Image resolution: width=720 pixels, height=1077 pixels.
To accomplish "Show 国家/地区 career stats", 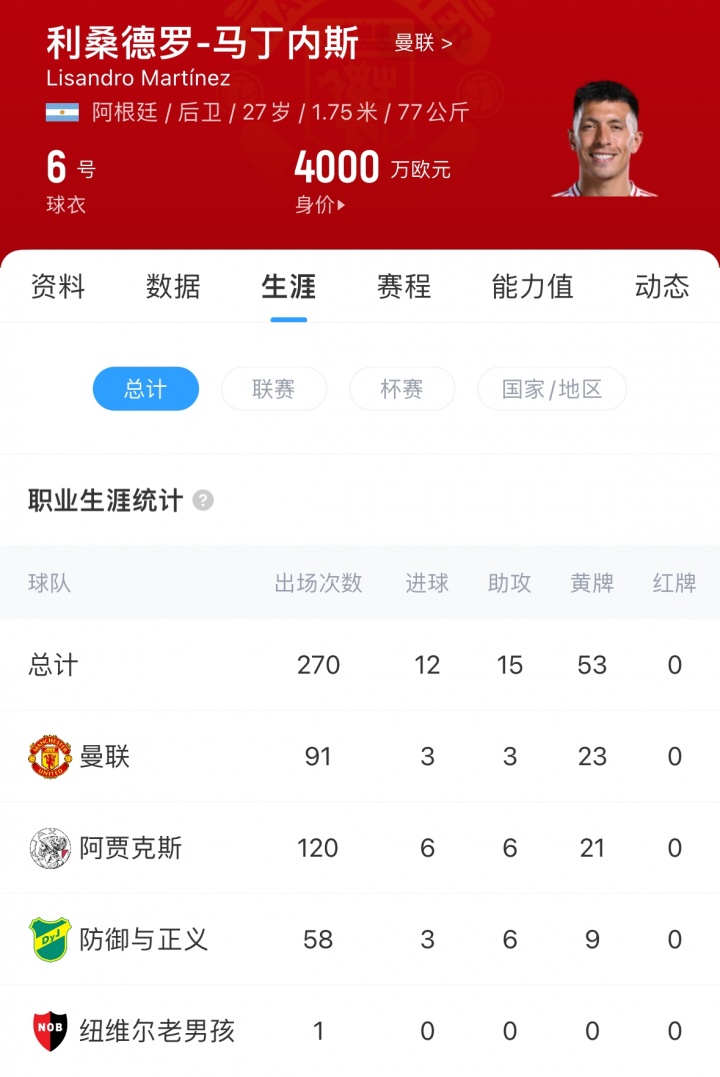I will [x=552, y=389].
